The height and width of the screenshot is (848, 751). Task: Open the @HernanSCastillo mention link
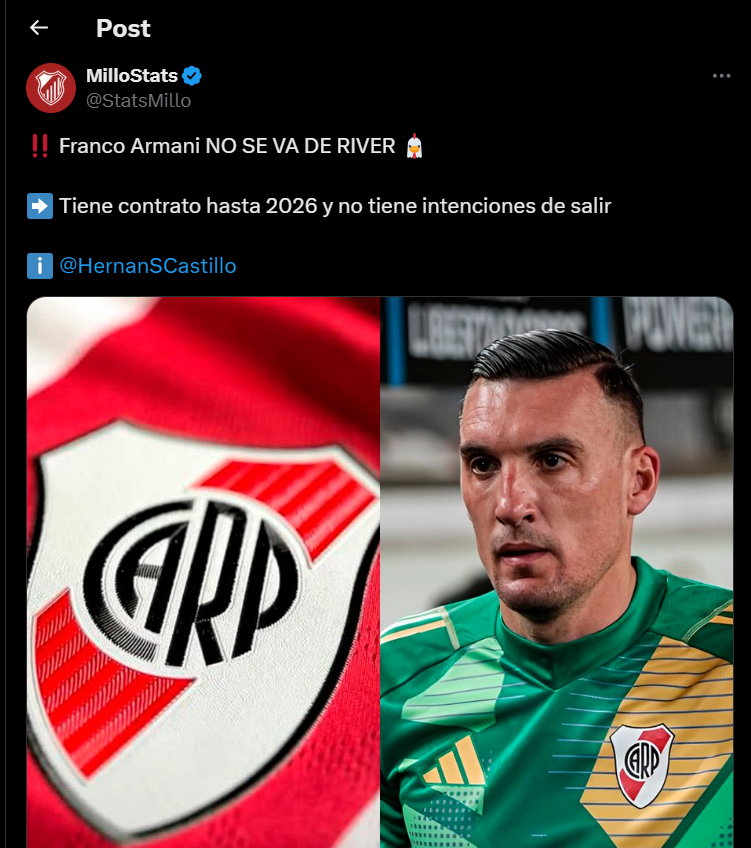148,266
